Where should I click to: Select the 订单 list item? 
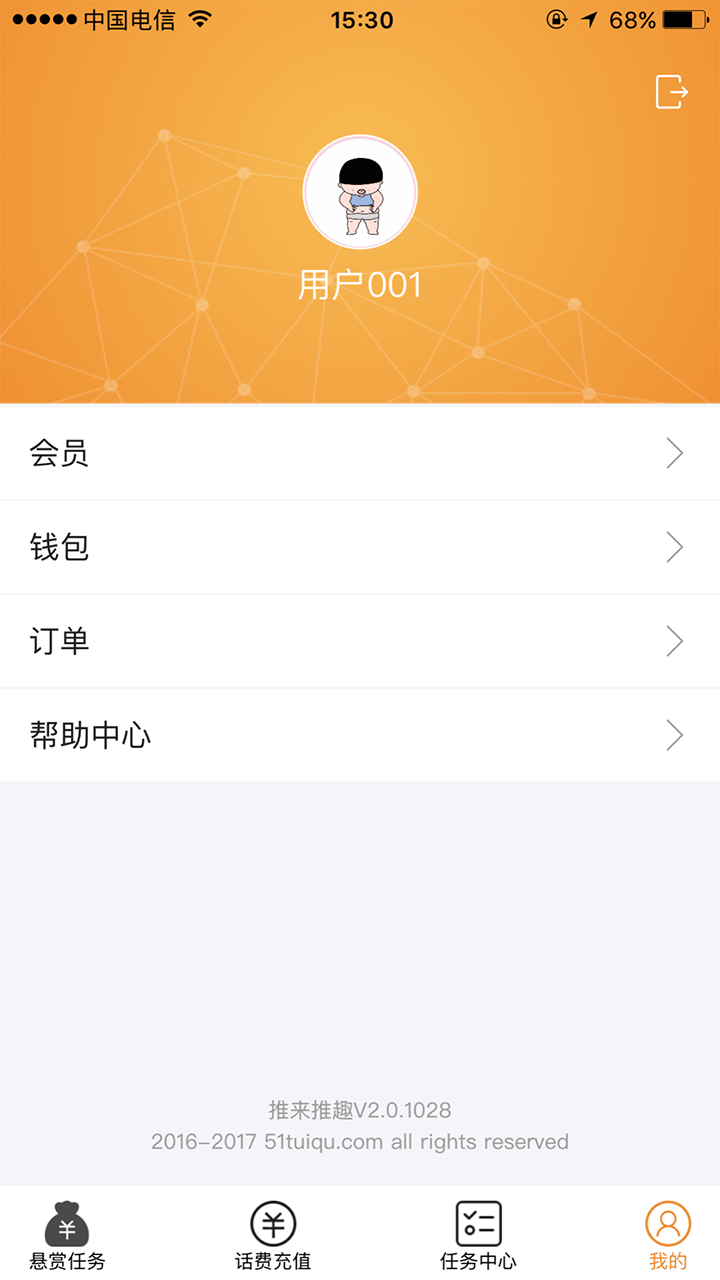click(x=58, y=641)
